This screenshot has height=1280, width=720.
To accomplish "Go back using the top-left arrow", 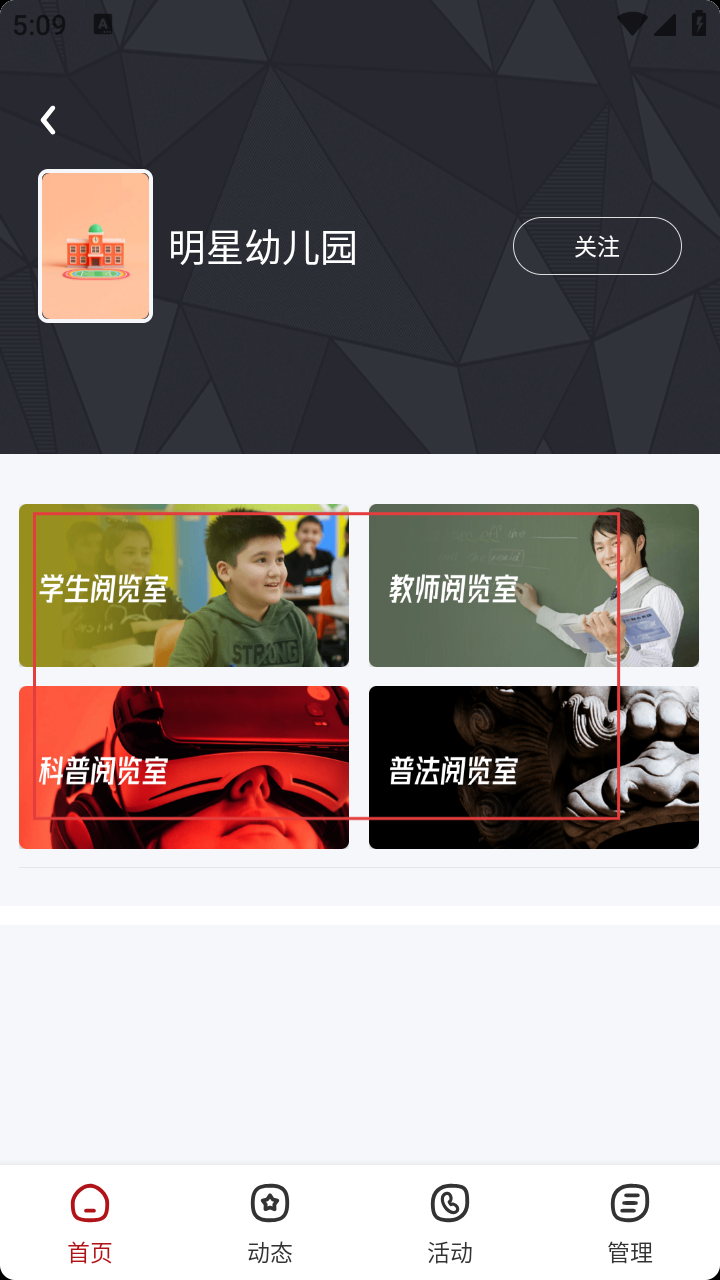I will pos(48,120).
